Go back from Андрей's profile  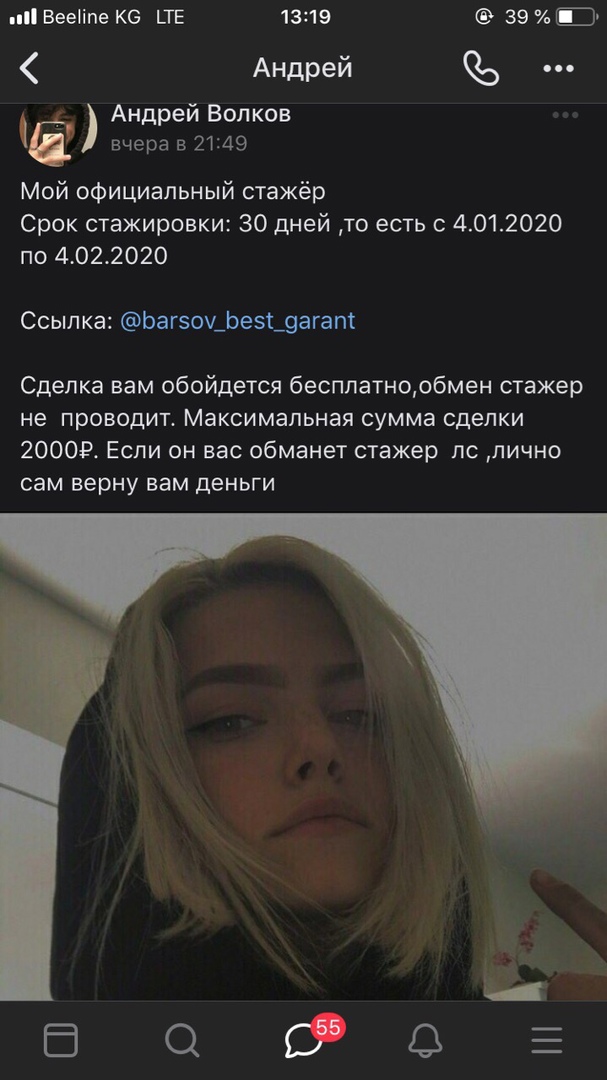click(30, 68)
